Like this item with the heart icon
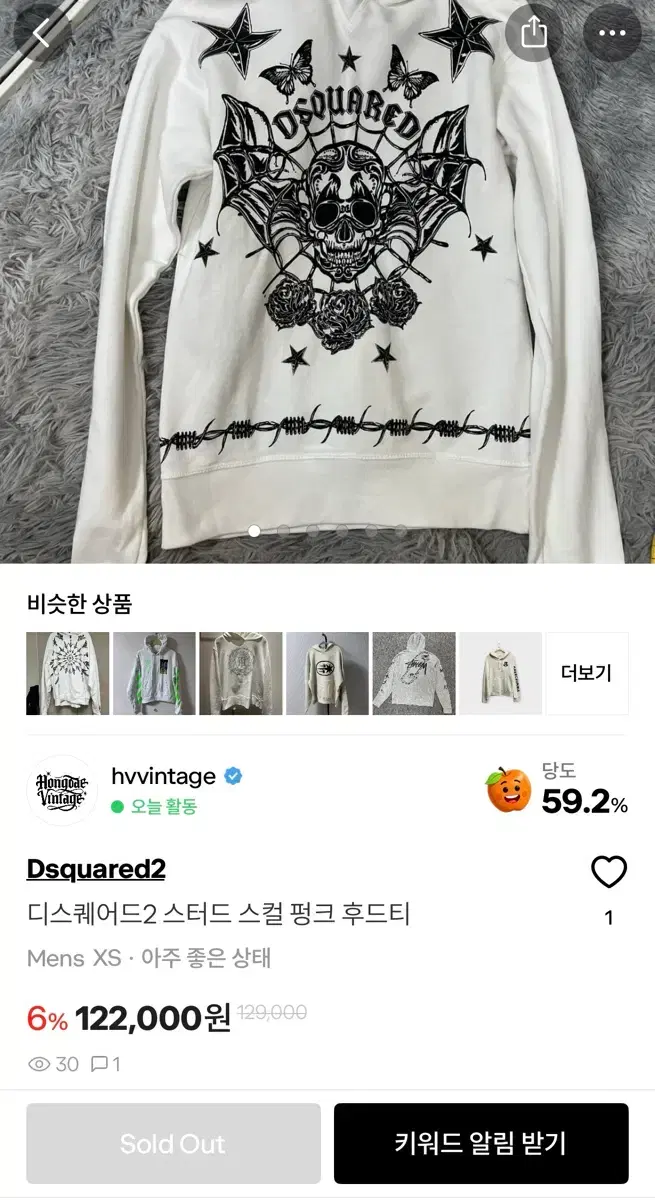The image size is (655, 1200). 609,873
